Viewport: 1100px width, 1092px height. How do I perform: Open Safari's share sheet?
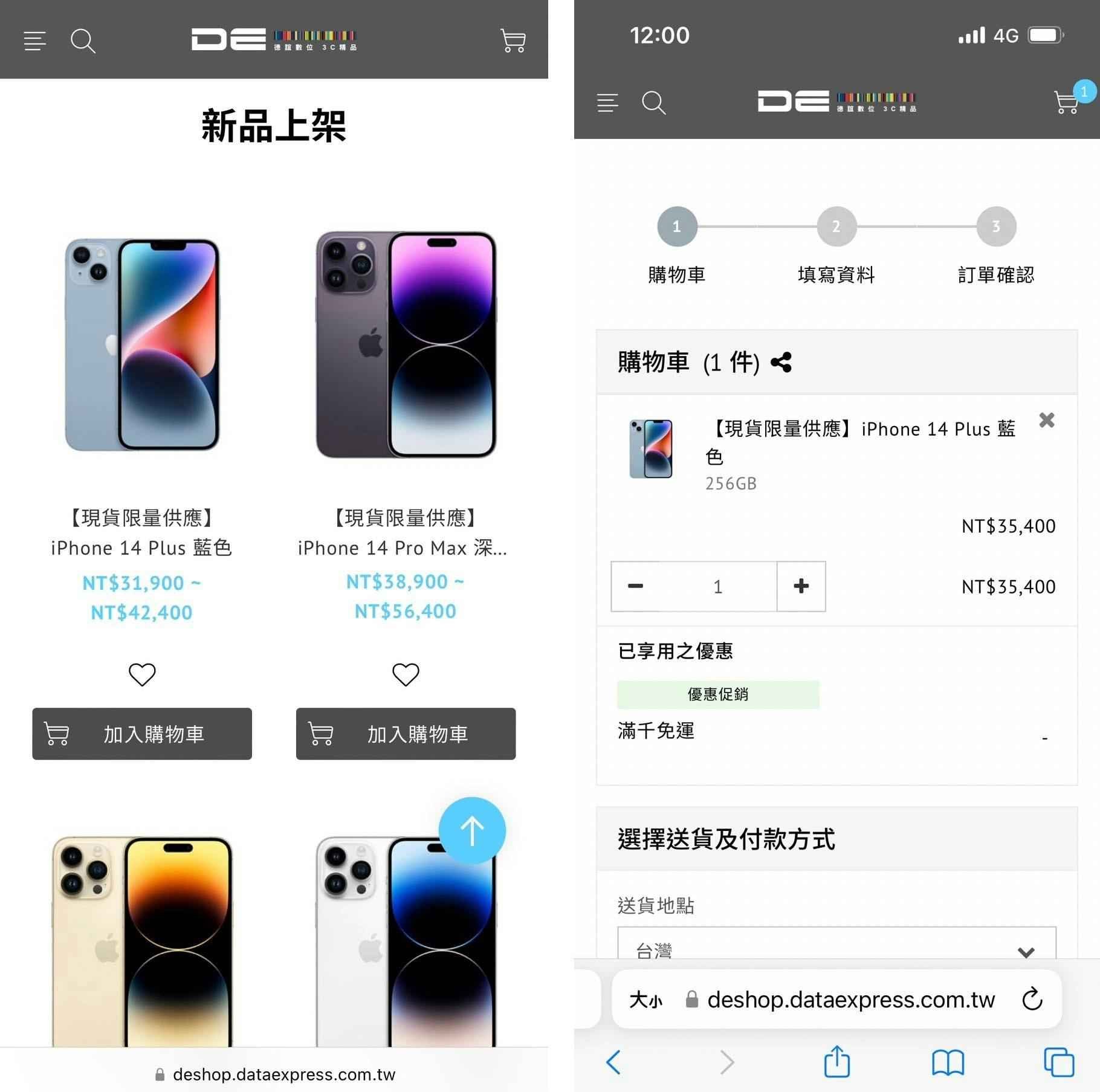pyautogui.click(x=837, y=1062)
